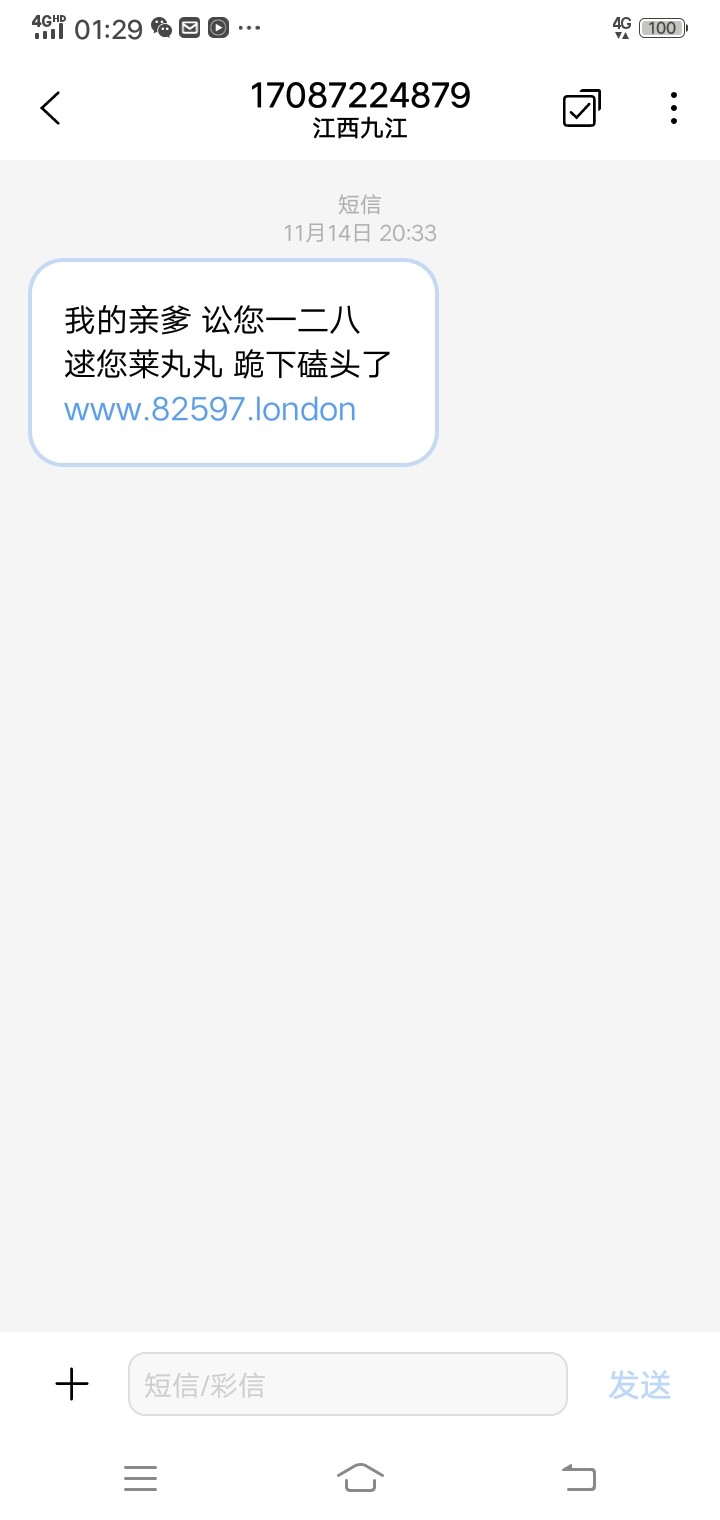The image size is (720, 1520).
Task: Open the three-dot overflow menu
Action: click(674, 108)
